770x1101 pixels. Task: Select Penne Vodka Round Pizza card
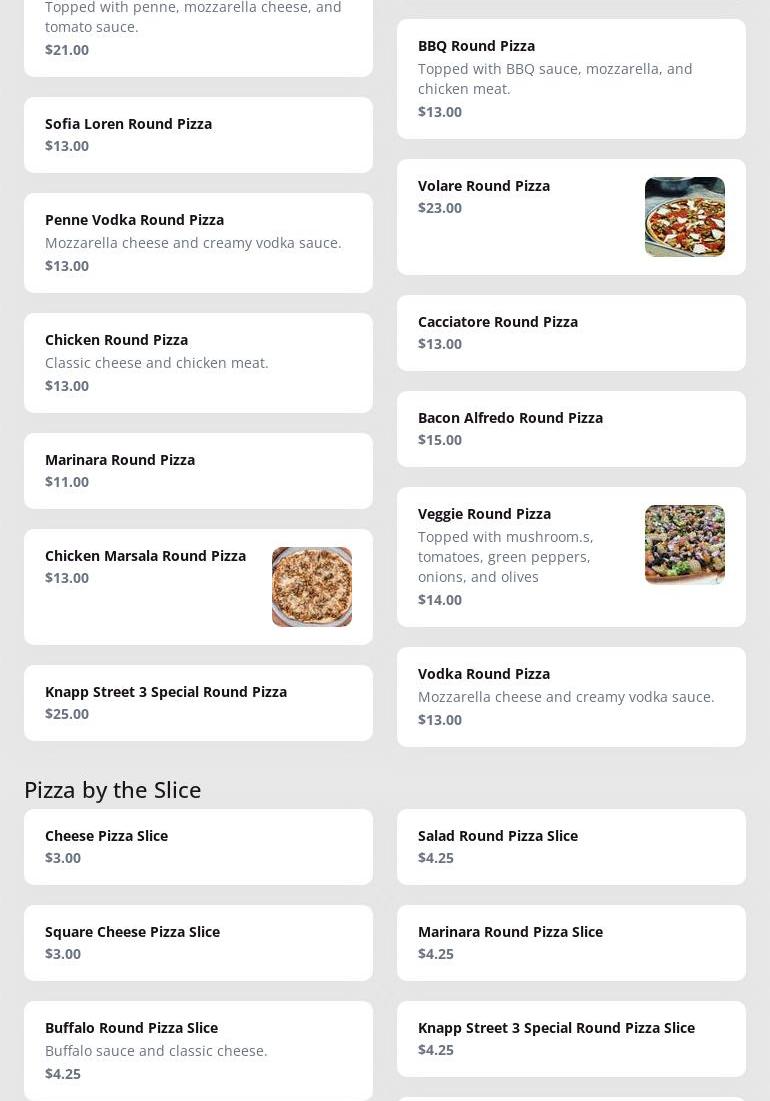pyautogui.click(x=198, y=243)
